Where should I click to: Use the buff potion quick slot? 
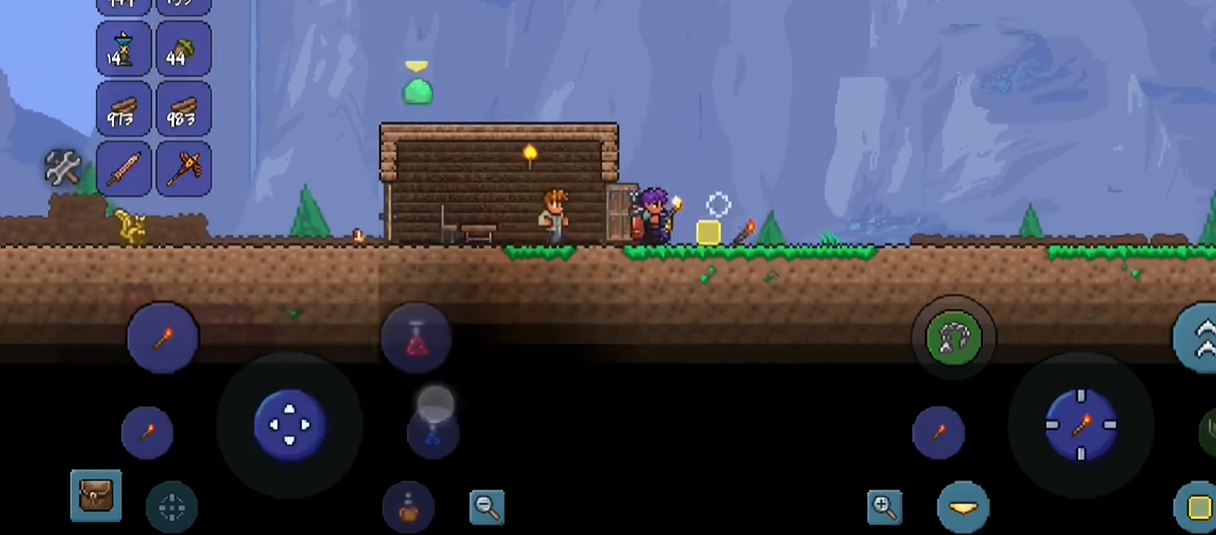(x=408, y=507)
